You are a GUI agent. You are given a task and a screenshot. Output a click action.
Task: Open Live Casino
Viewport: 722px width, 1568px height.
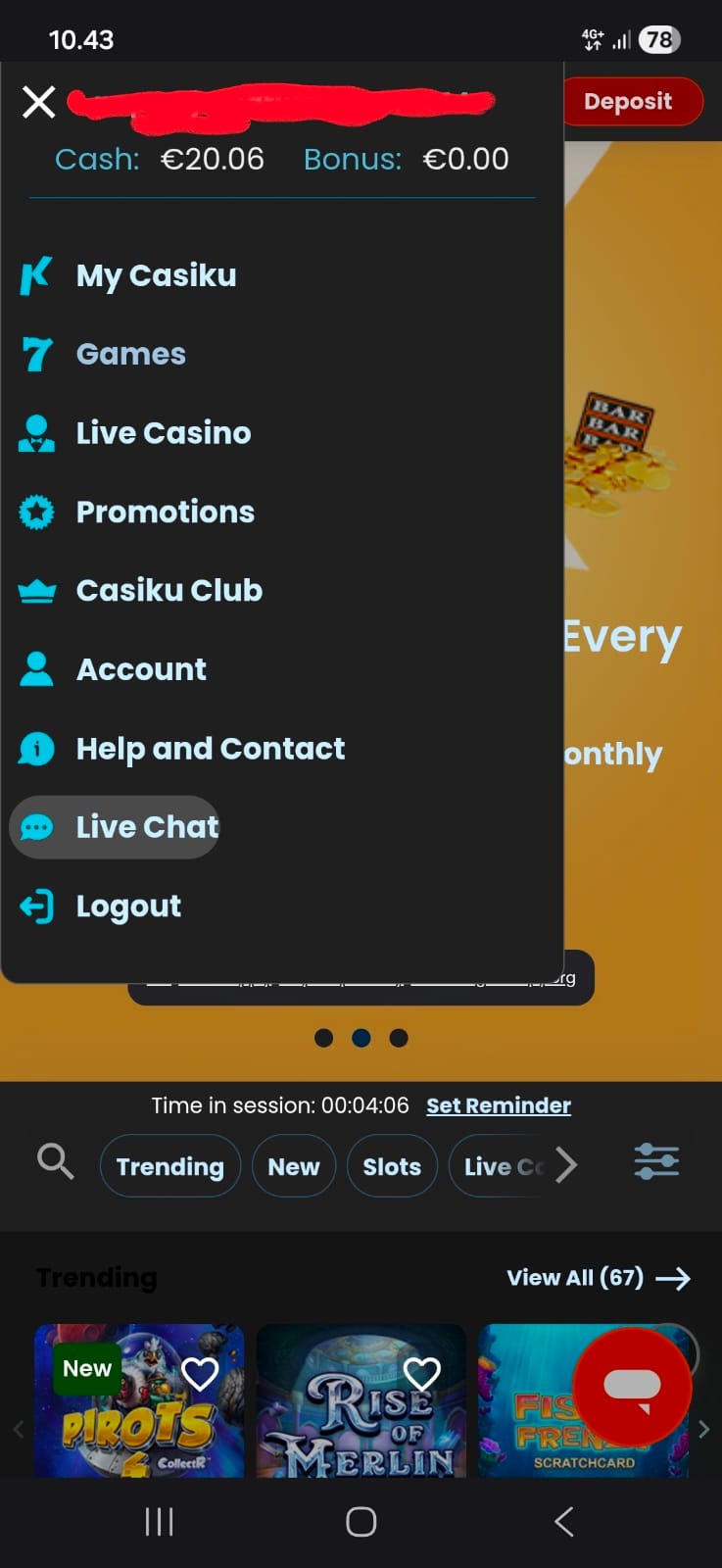(x=163, y=433)
